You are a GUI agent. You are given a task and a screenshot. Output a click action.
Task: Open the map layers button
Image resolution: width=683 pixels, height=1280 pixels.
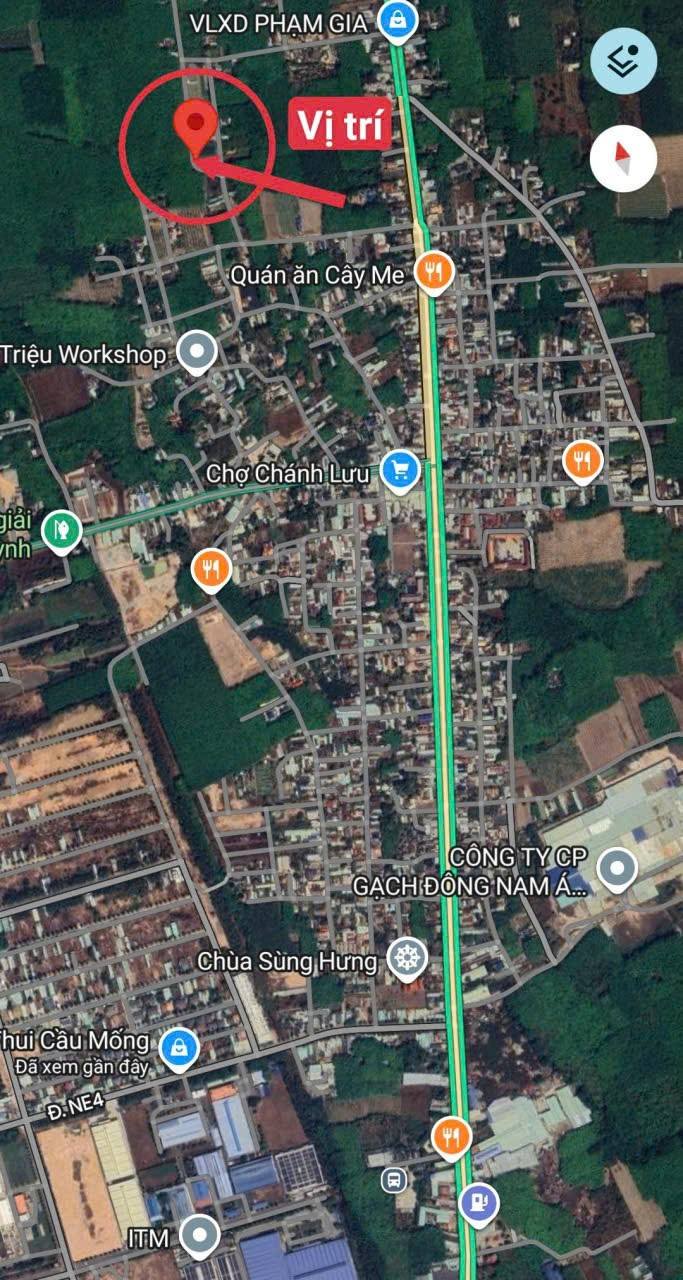(x=623, y=60)
